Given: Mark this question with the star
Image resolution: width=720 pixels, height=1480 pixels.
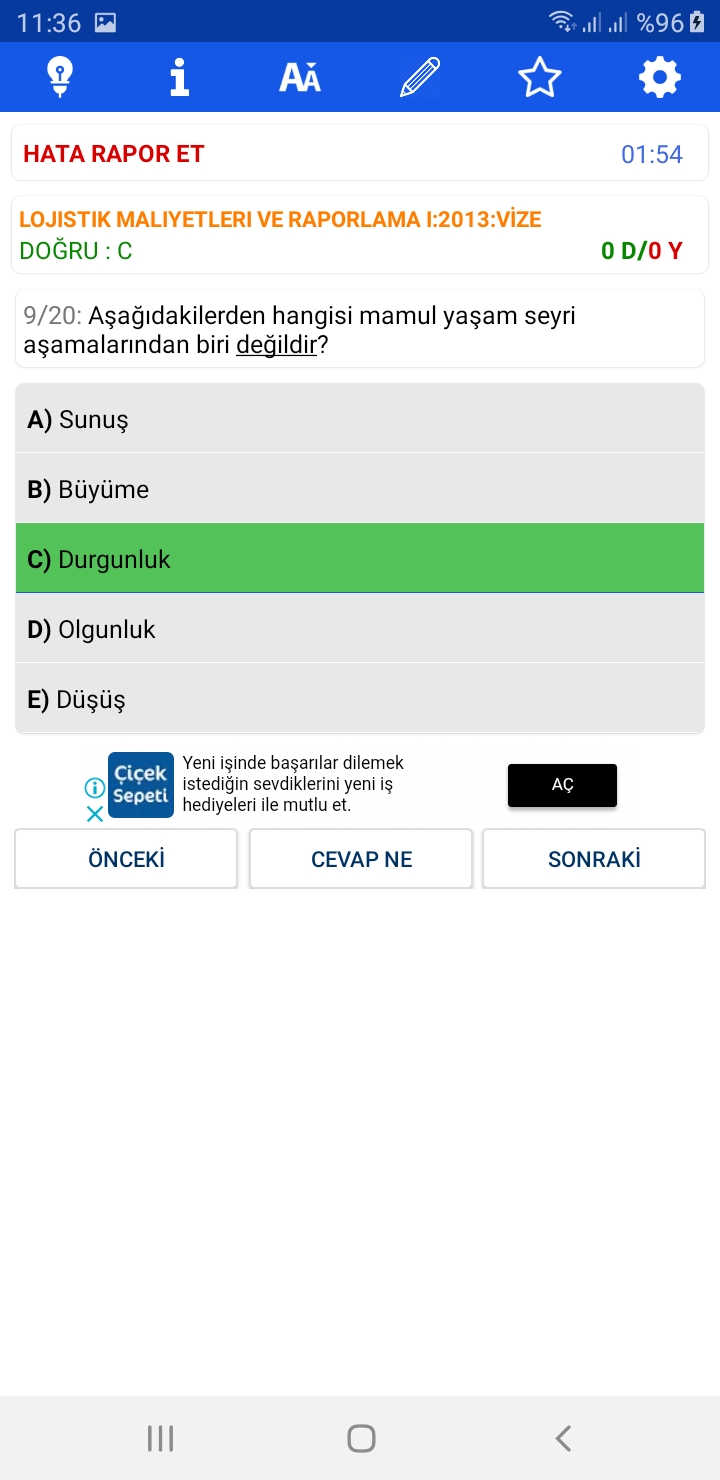Looking at the screenshot, I should [540, 77].
